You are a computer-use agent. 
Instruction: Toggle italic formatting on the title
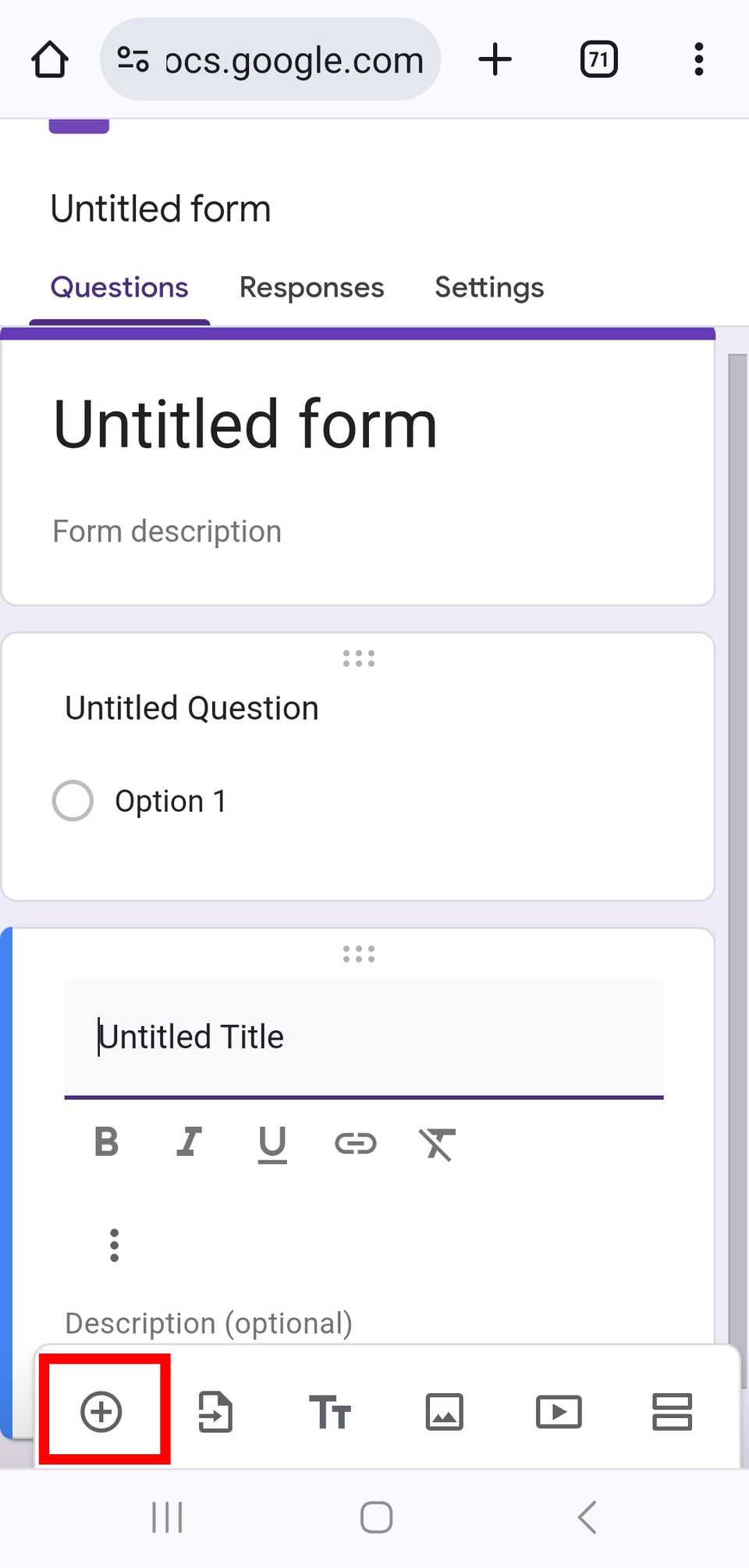[189, 1142]
